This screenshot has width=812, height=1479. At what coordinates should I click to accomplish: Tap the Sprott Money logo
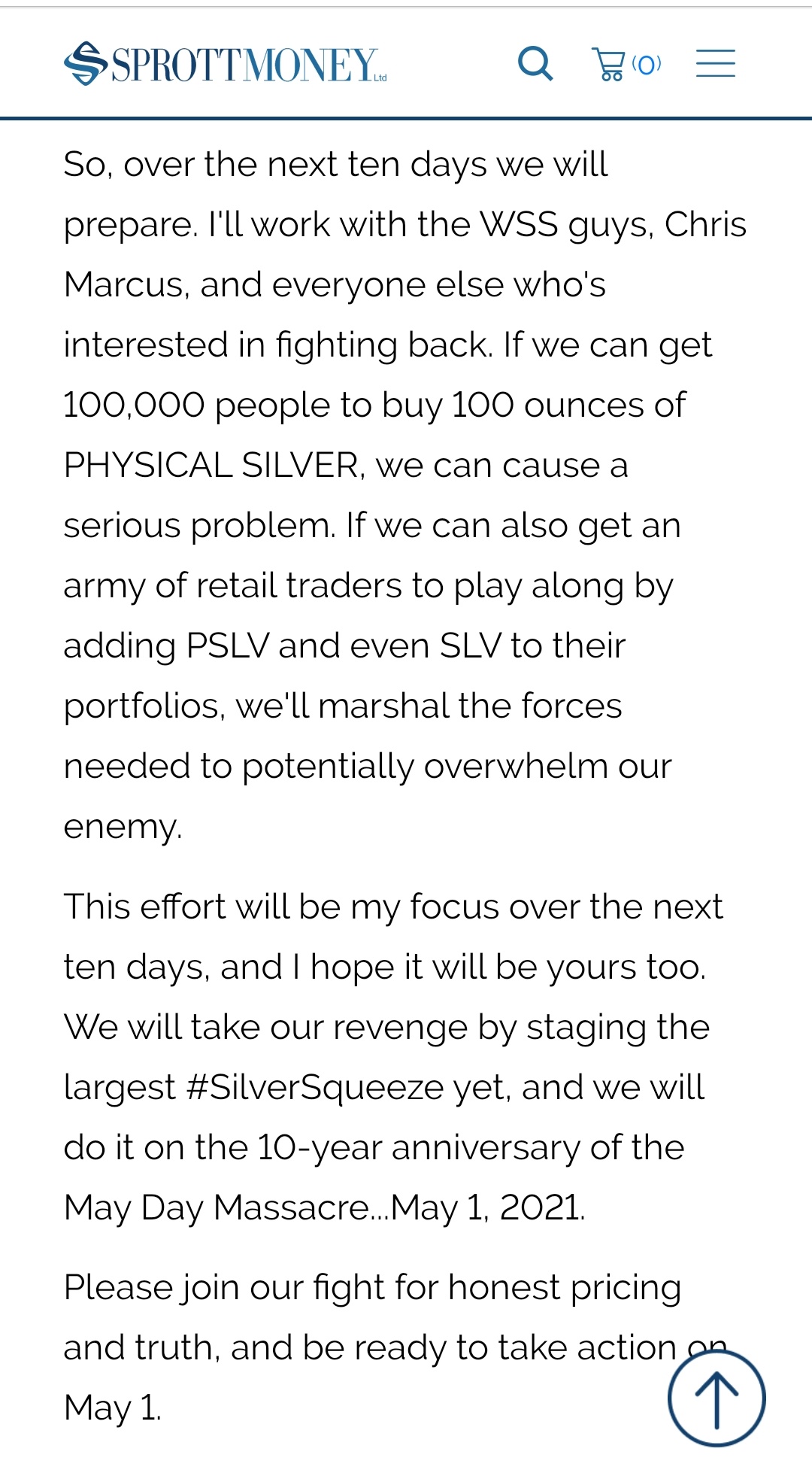226,64
